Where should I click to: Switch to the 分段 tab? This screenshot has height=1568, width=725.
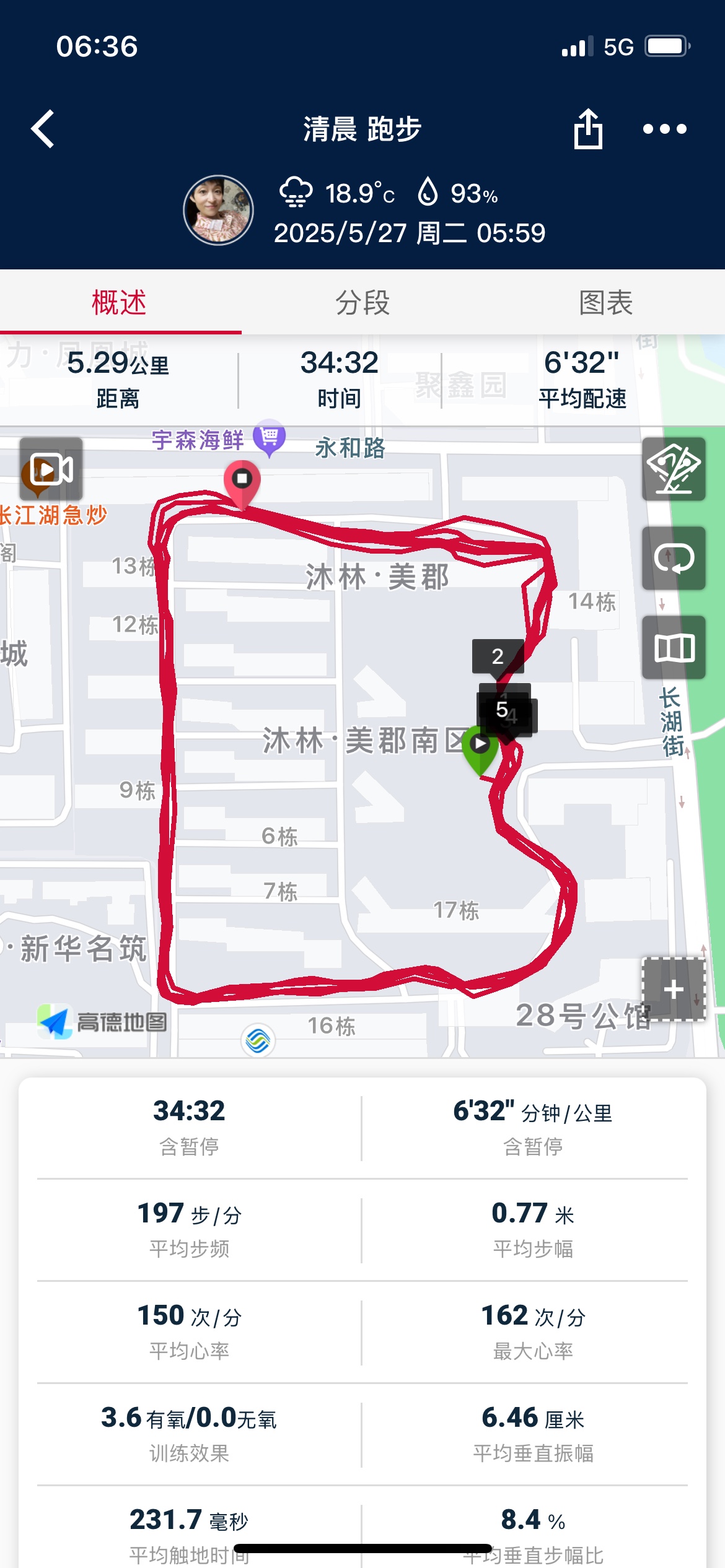point(362,303)
